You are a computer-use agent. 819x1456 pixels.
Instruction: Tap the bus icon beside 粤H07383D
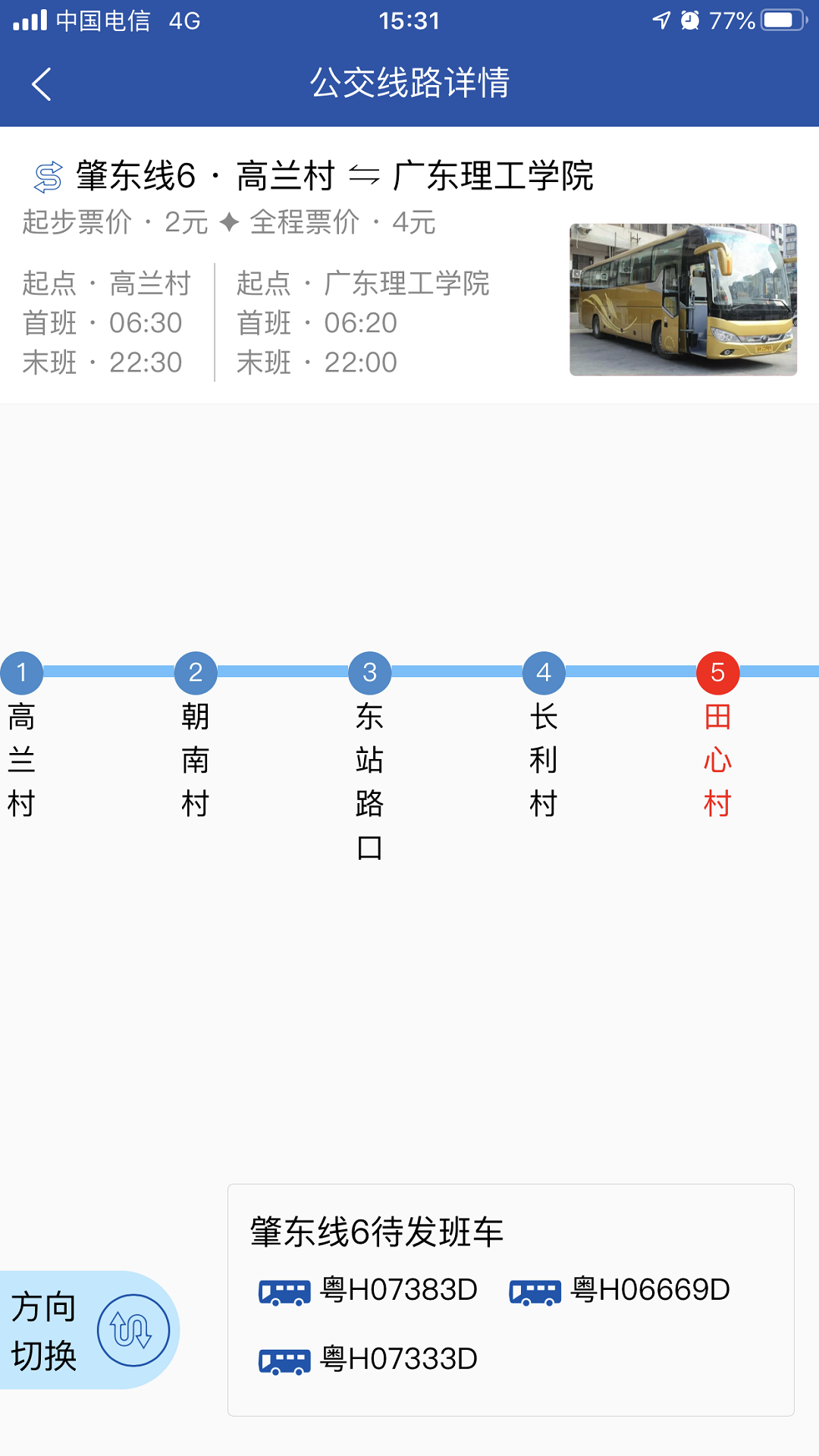coord(284,1291)
